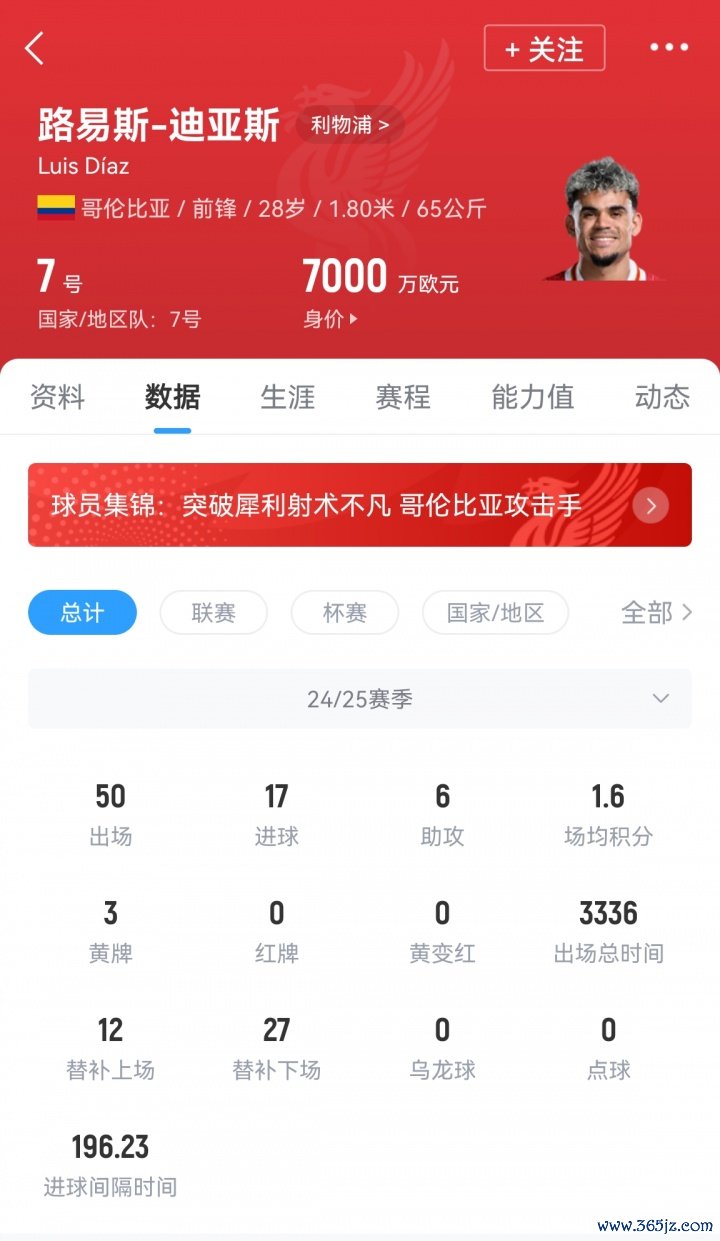
Task: Select the 总计 filter chip
Action: coord(82,612)
